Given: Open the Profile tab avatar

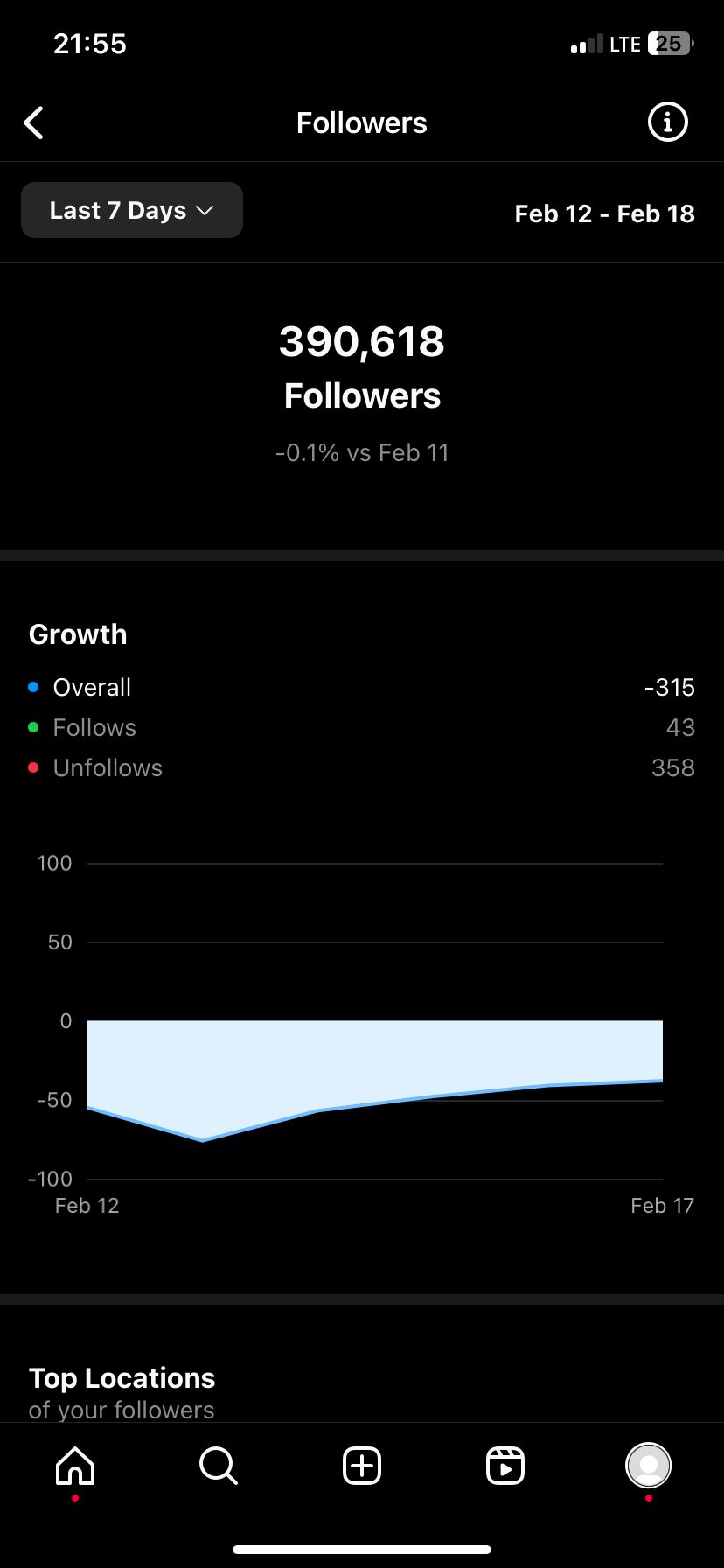Looking at the screenshot, I should pyautogui.click(x=649, y=1465).
